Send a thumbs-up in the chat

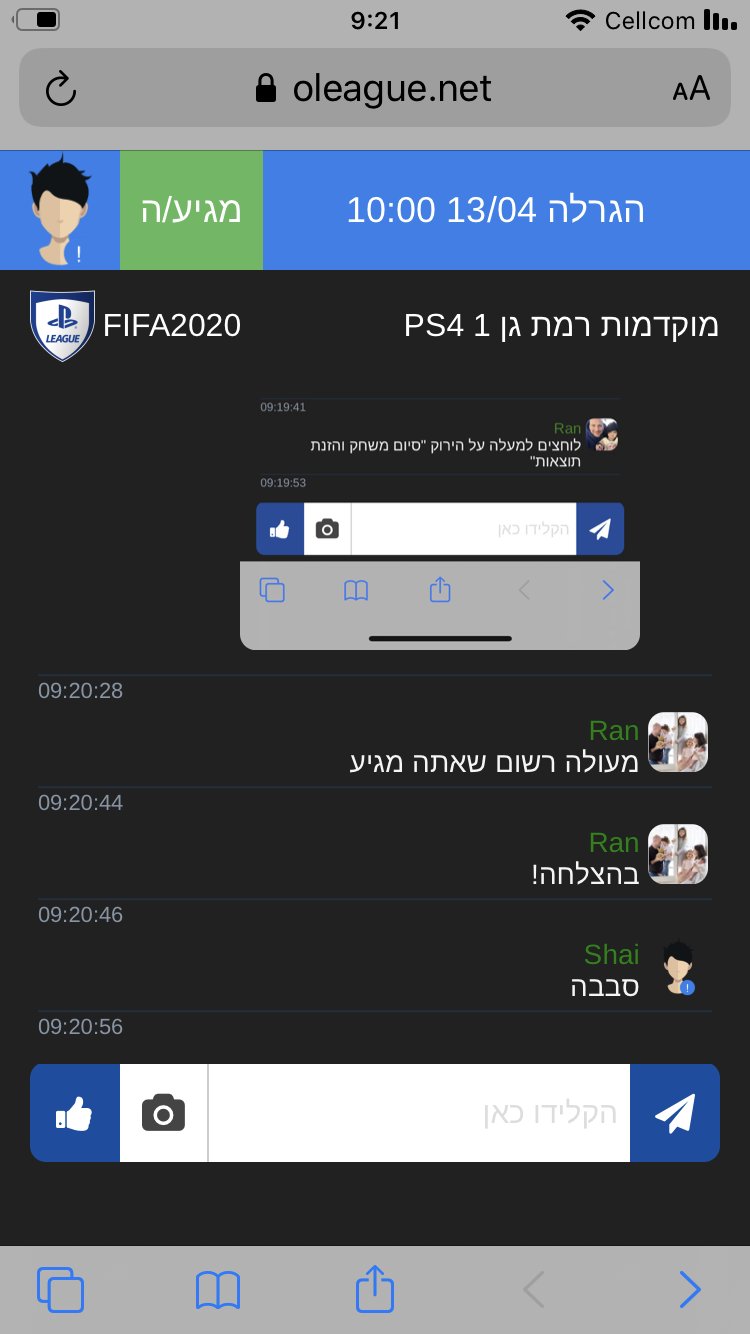(x=75, y=1113)
